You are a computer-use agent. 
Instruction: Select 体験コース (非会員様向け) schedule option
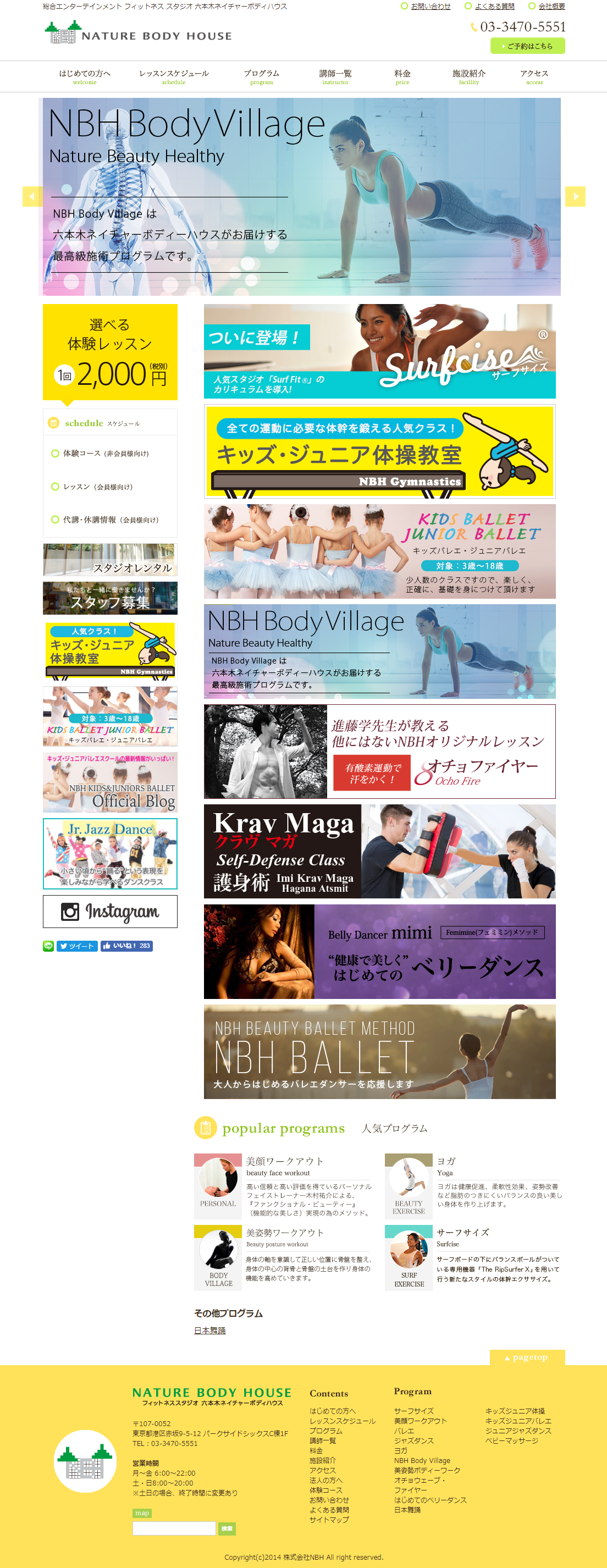tap(106, 454)
